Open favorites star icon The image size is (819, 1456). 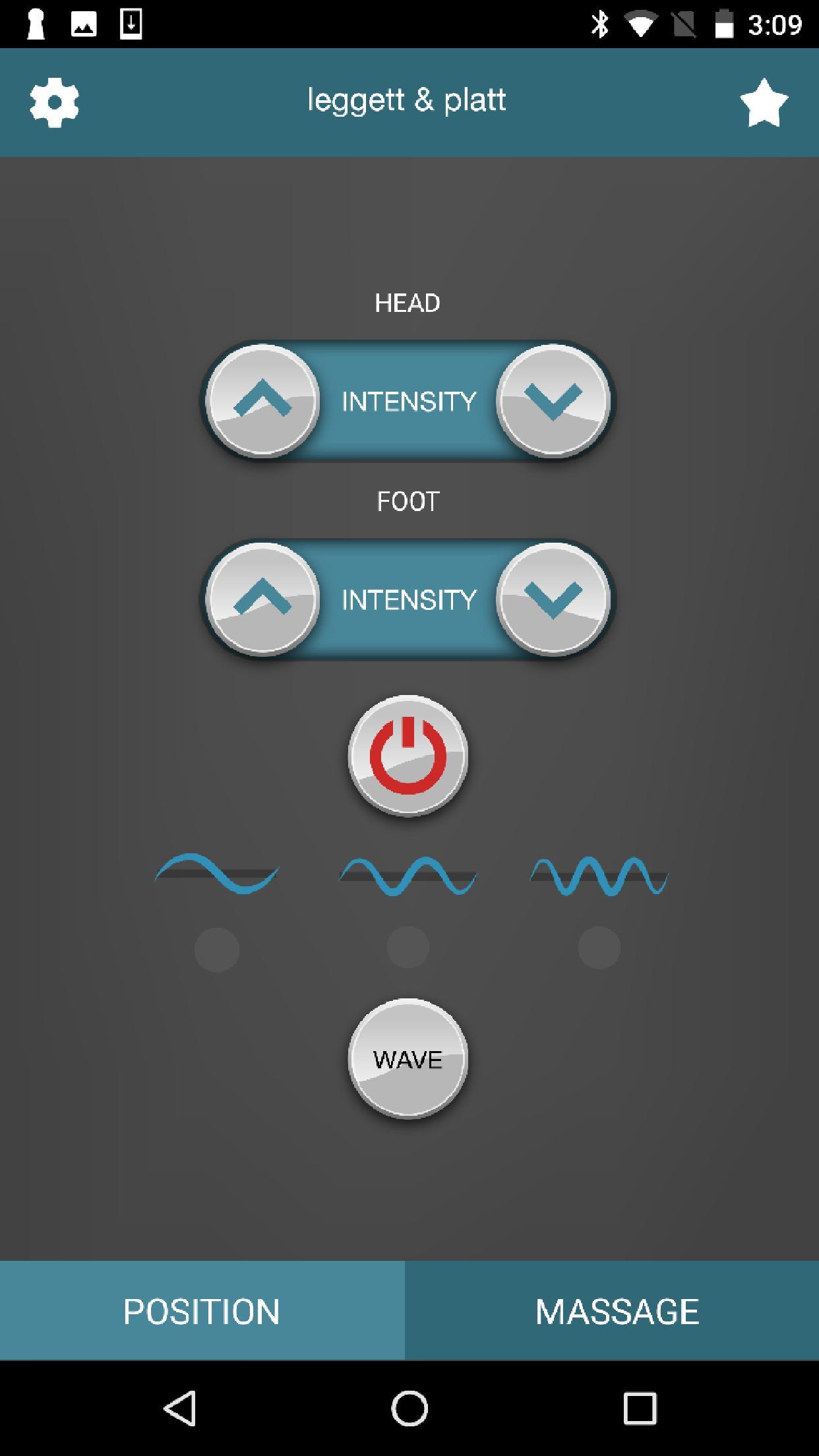tap(764, 103)
